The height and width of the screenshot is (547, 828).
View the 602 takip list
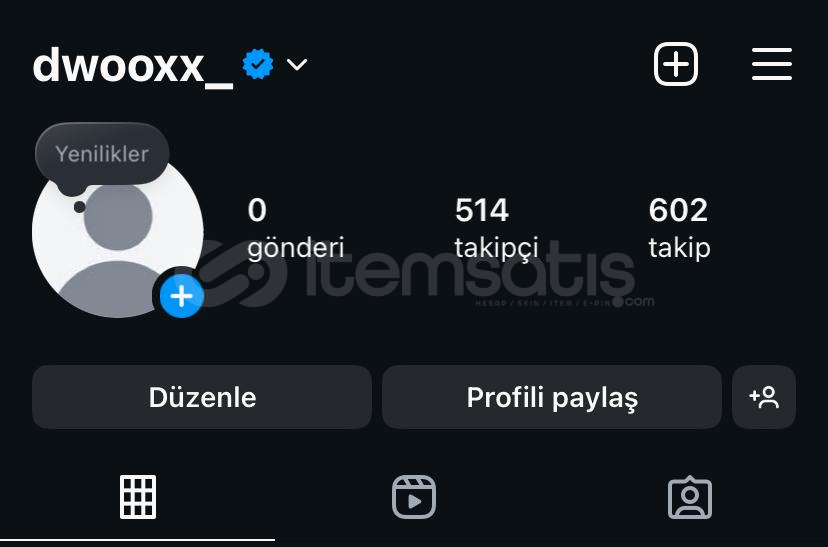click(x=679, y=228)
